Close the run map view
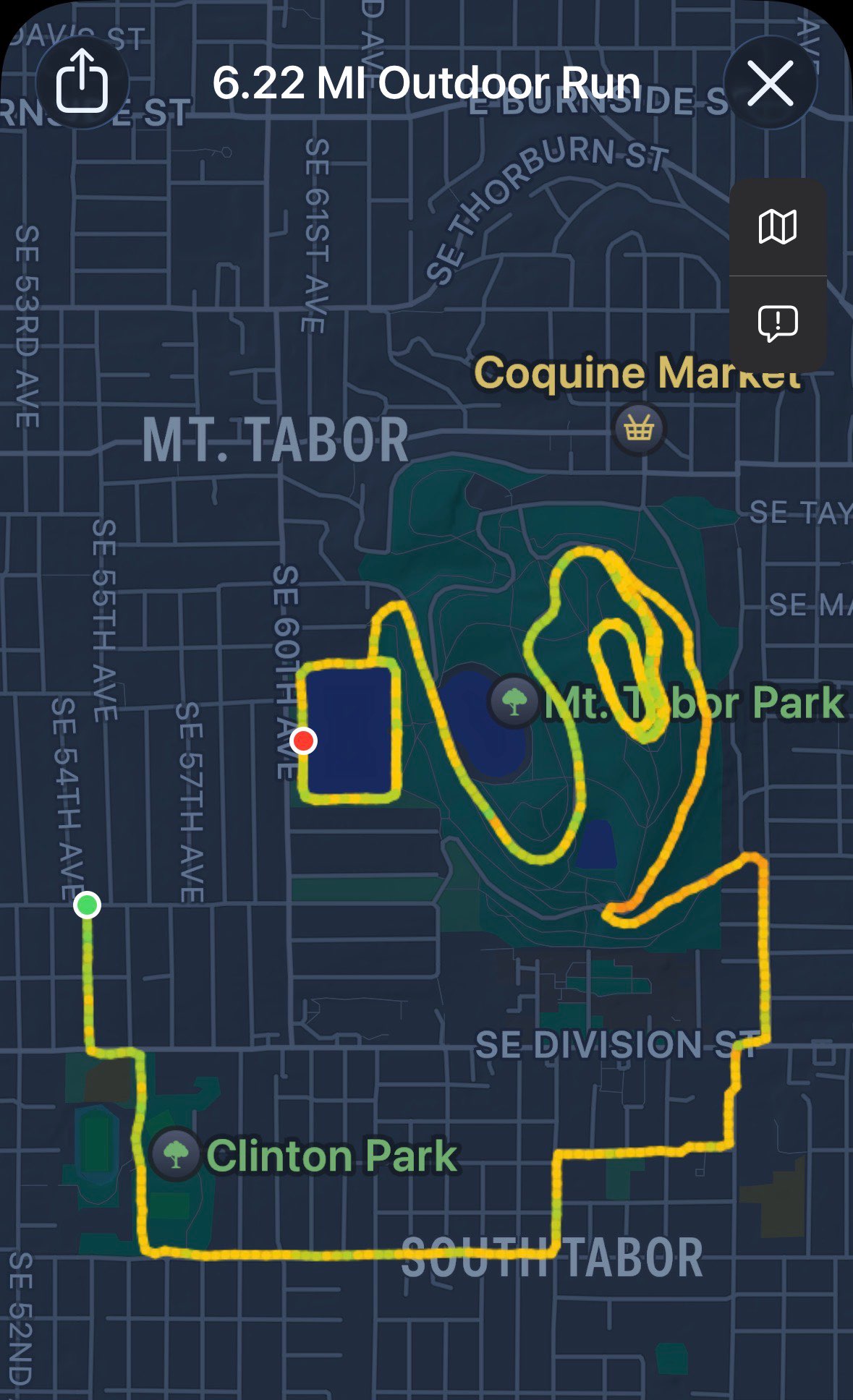Screen dimensions: 853x1400 770,82
